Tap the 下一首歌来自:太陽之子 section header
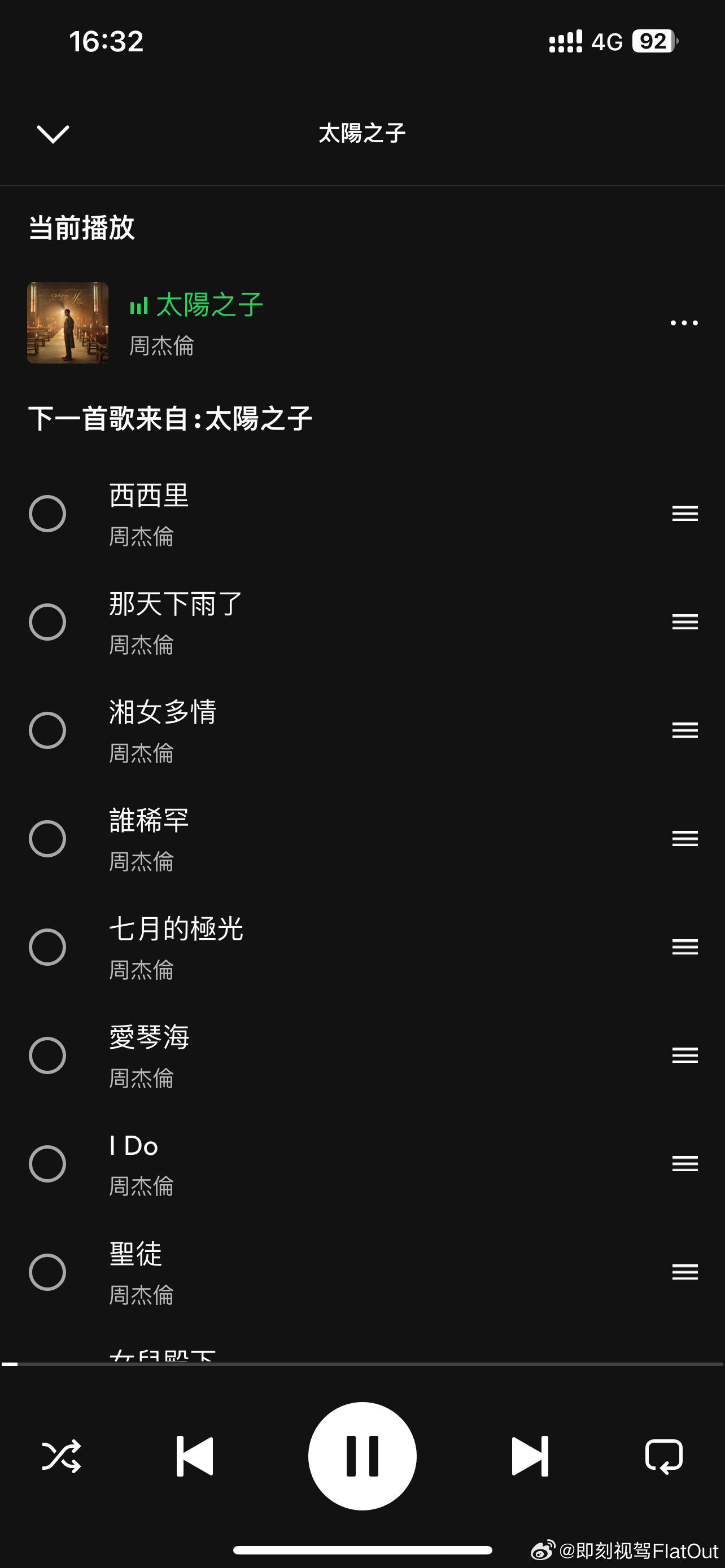The image size is (725, 1568). coord(171,418)
